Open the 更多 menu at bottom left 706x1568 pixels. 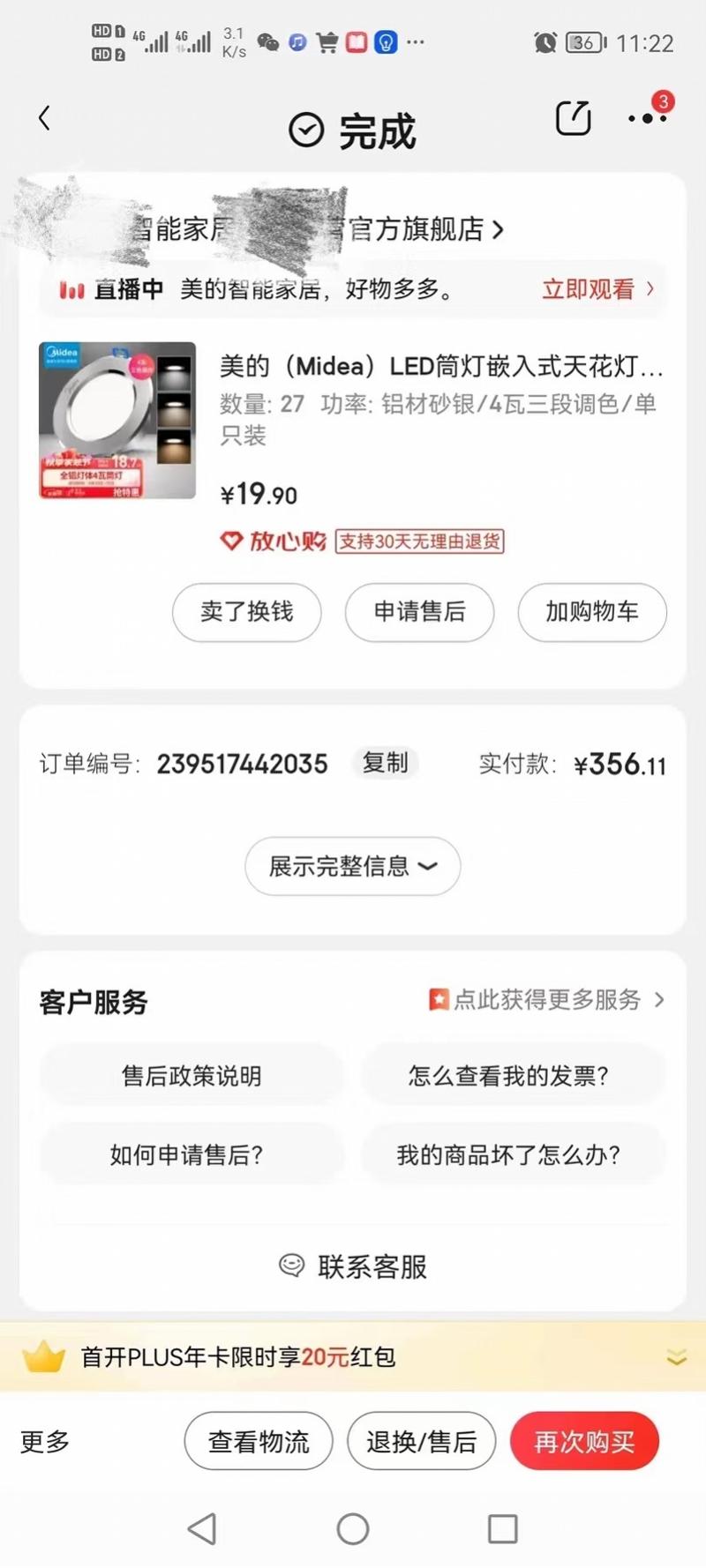(43, 1440)
